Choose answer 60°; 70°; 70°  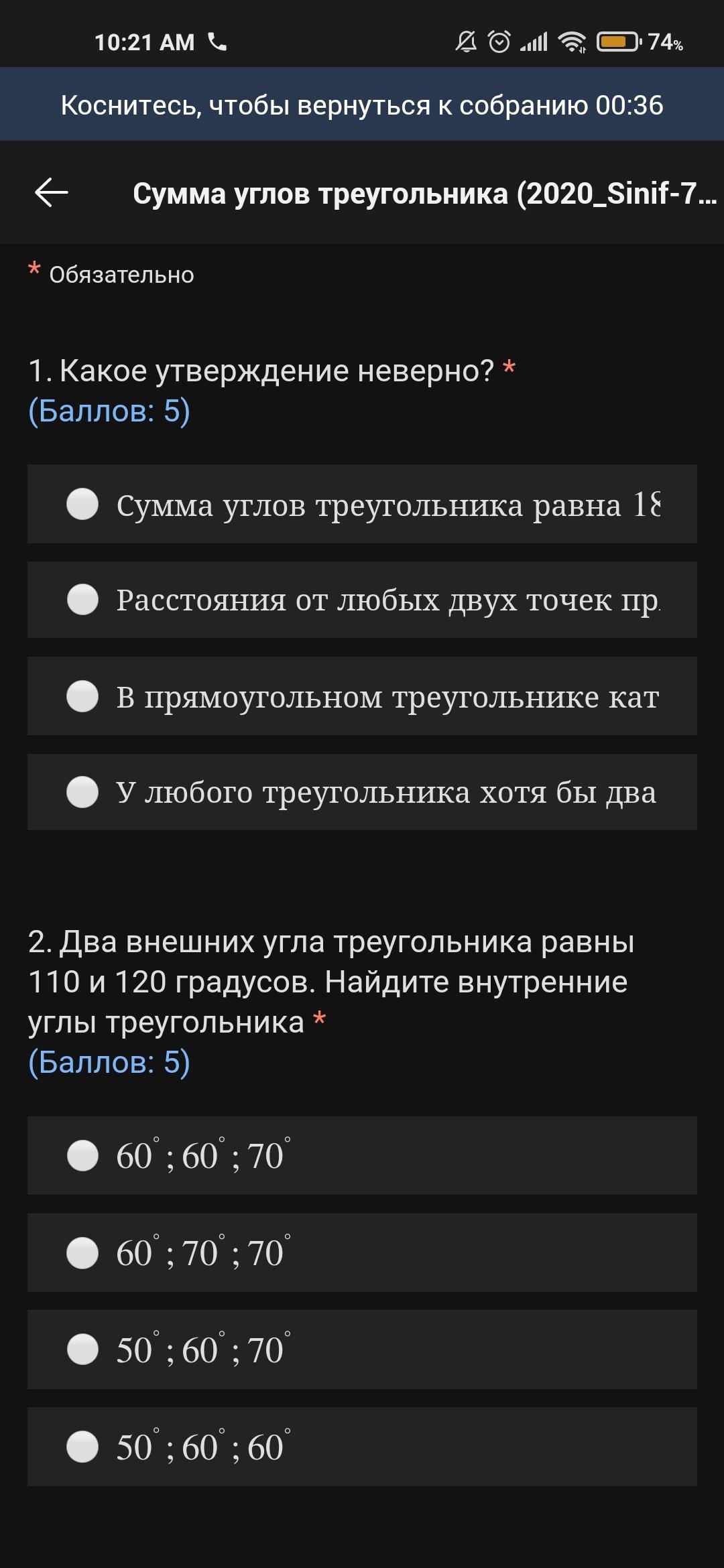(x=82, y=1253)
